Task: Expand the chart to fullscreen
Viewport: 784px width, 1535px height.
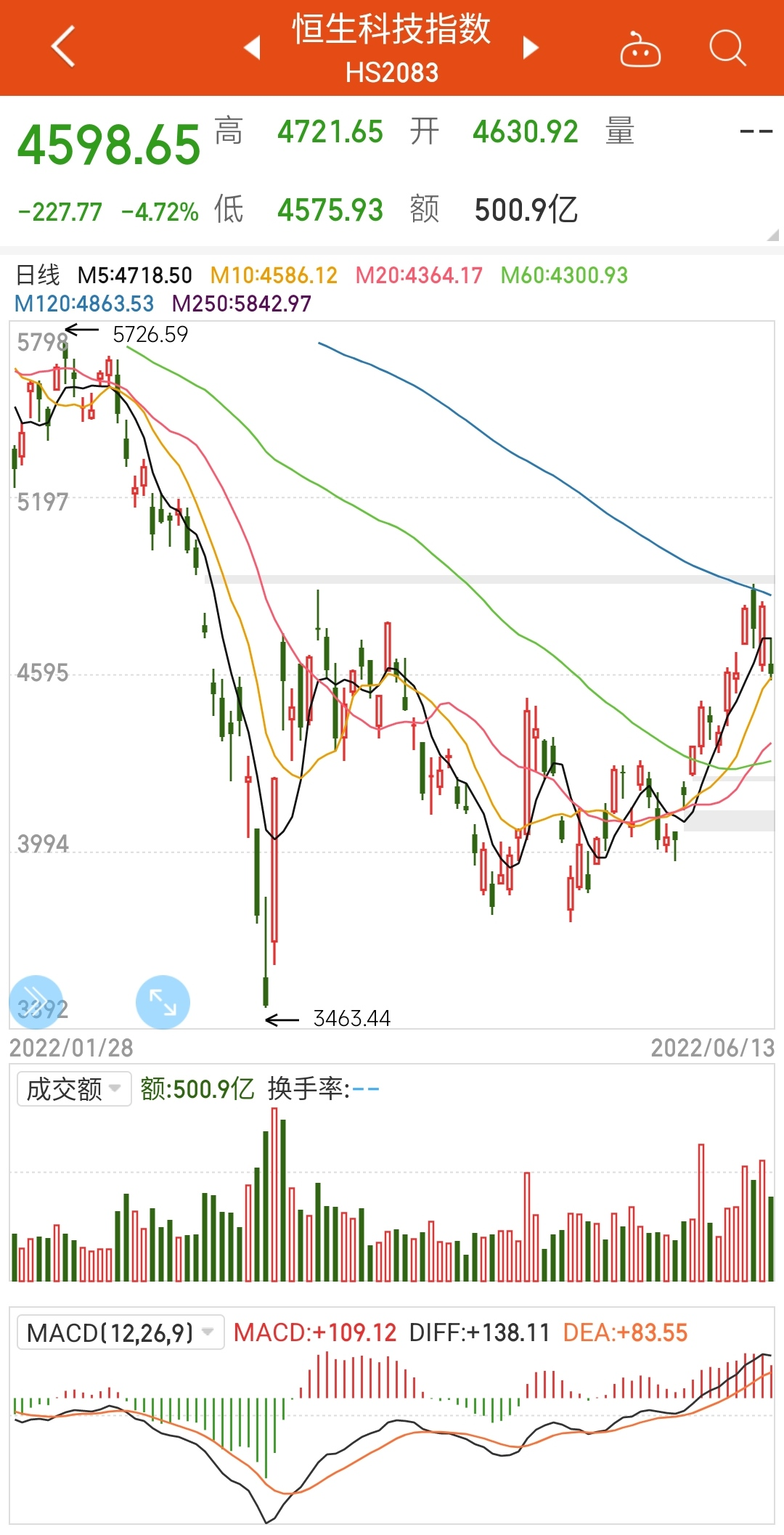Action: [163, 1002]
